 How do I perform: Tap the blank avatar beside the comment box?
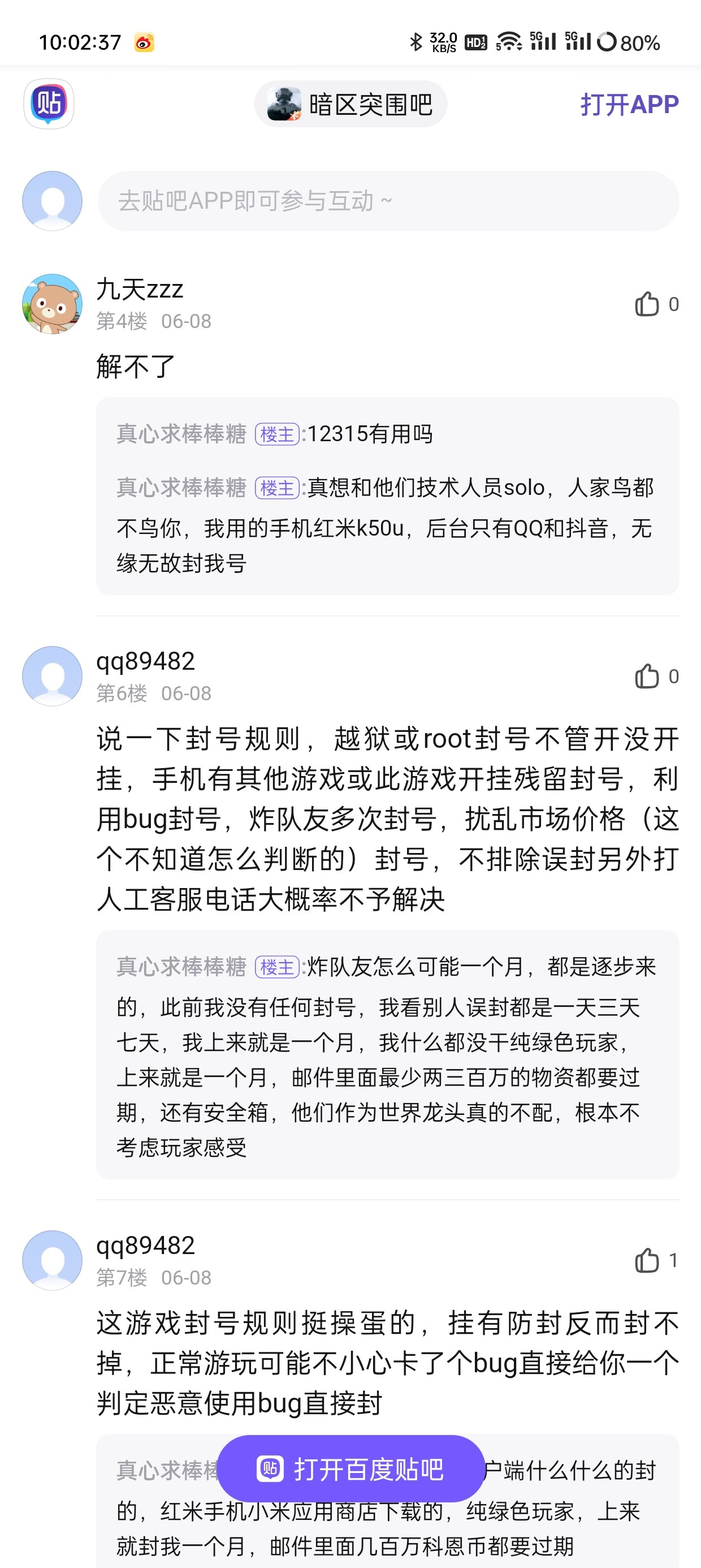pos(51,201)
